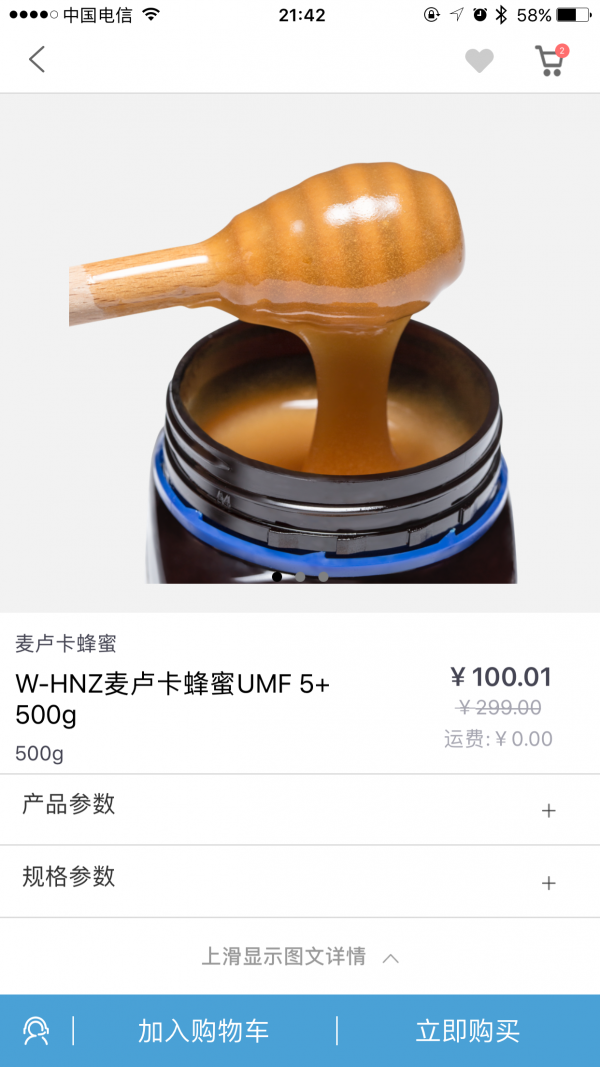This screenshot has width=600, height=1067.
Task: Expand the 规格参数 section
Action: (x=300, y=882)
